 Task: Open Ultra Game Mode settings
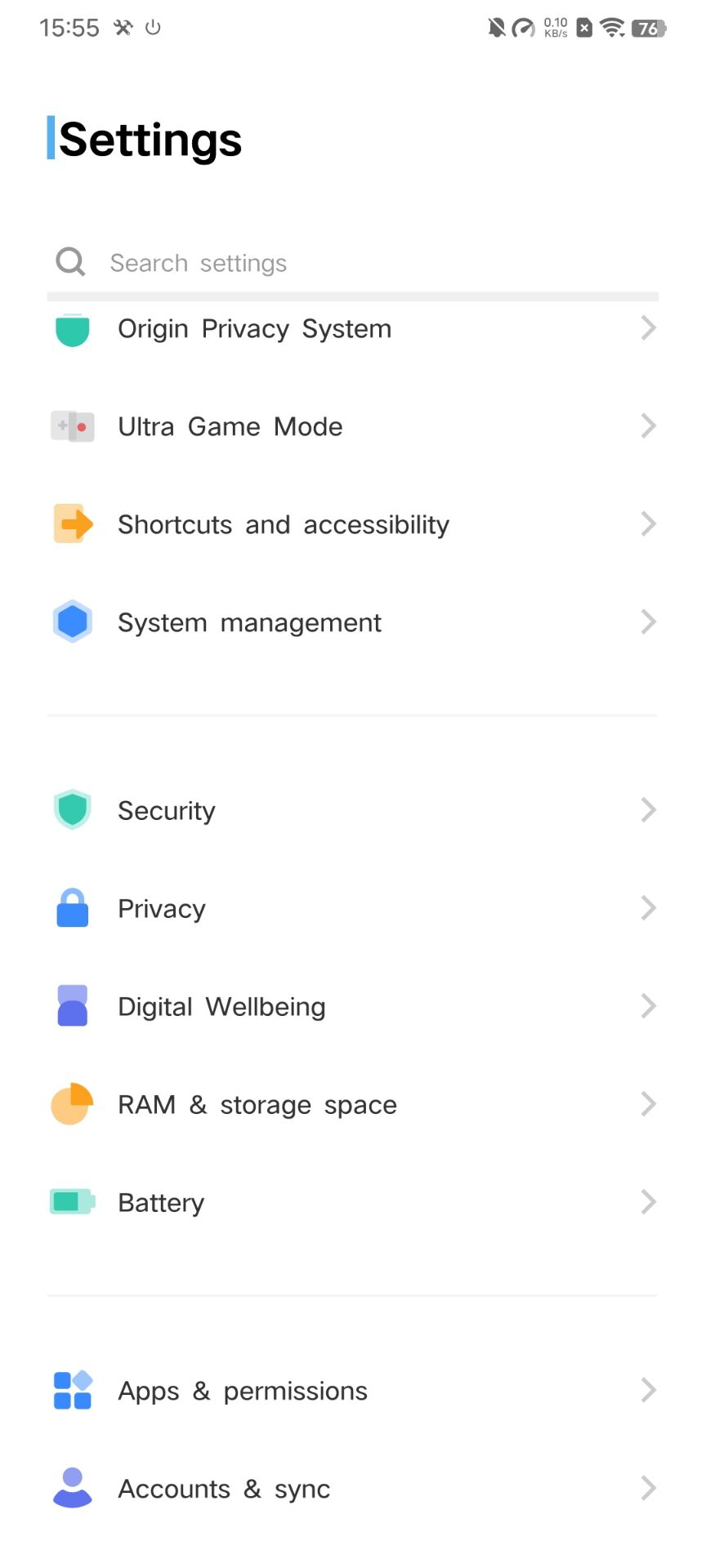[x=351, y=426]
